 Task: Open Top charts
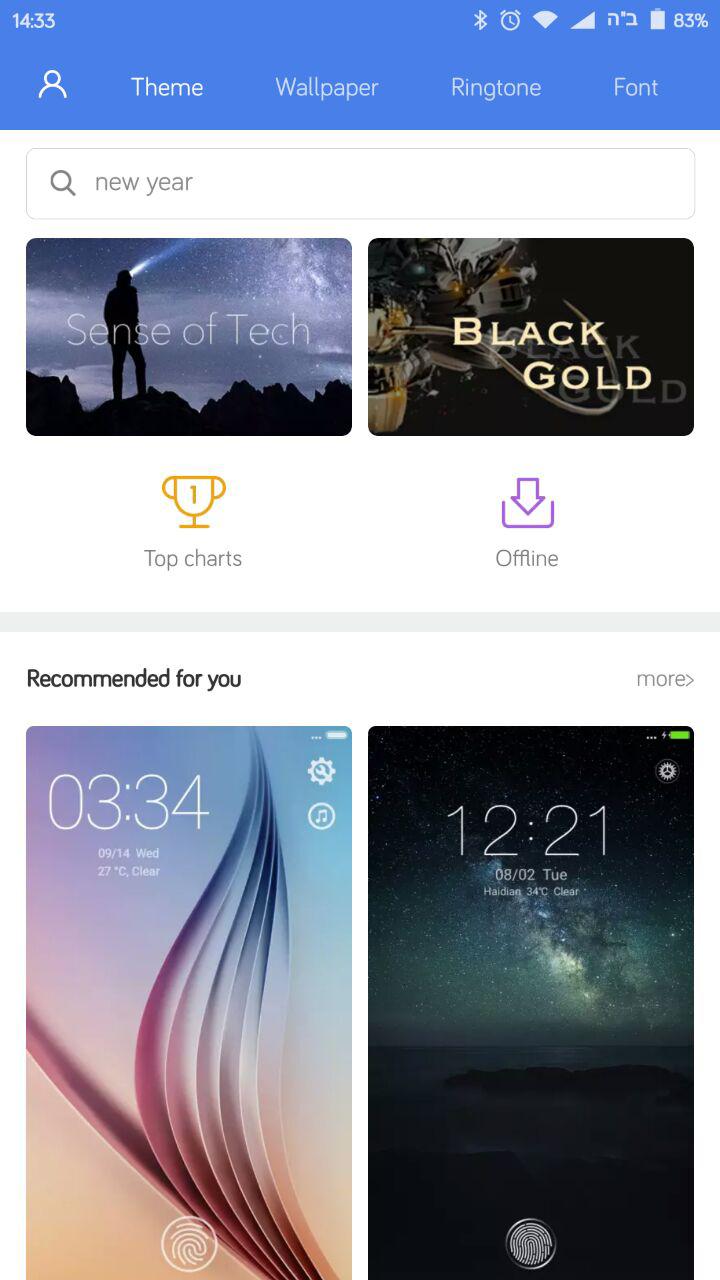(x=193, y=523)
